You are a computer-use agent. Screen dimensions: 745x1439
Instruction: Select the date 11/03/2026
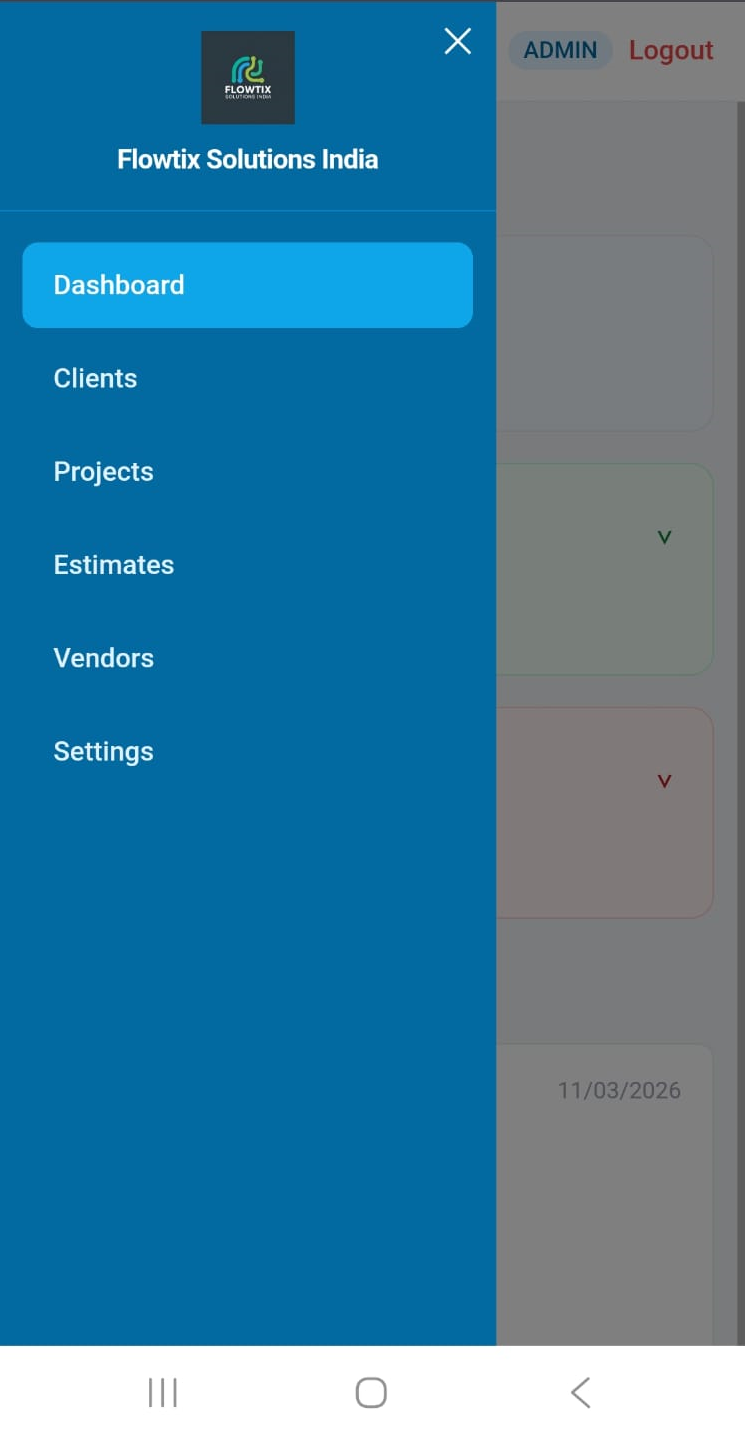(619, 1090)
